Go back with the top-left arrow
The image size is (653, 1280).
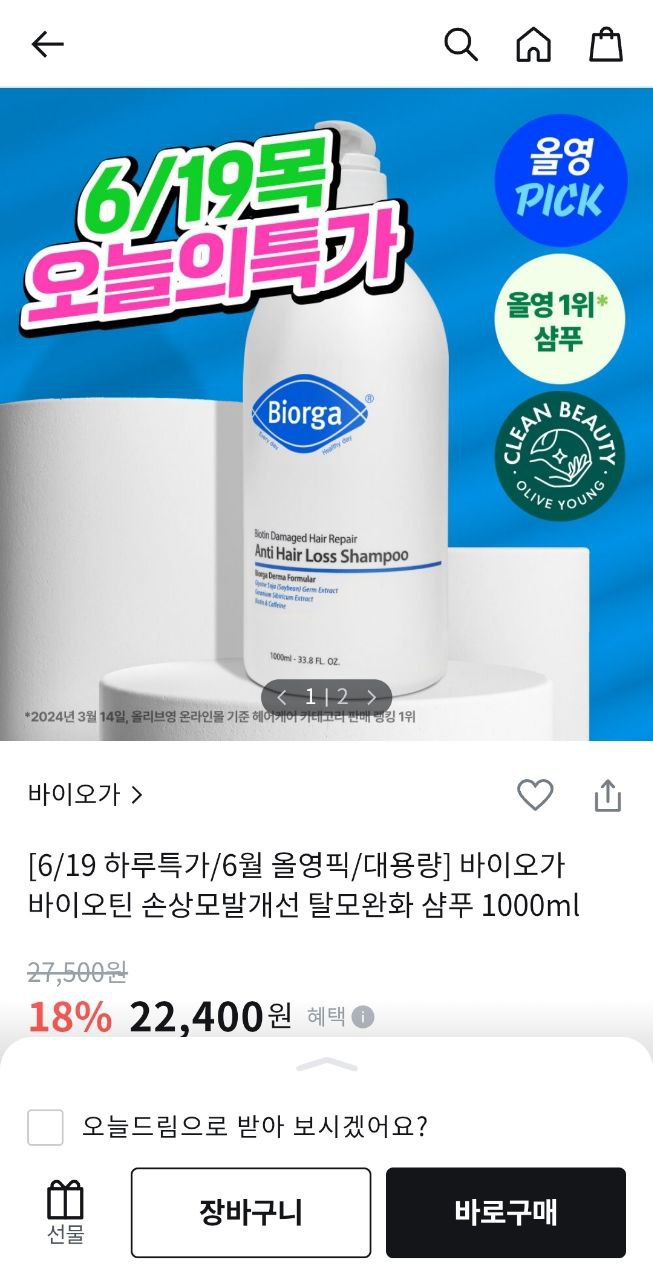tap(47, 44)
